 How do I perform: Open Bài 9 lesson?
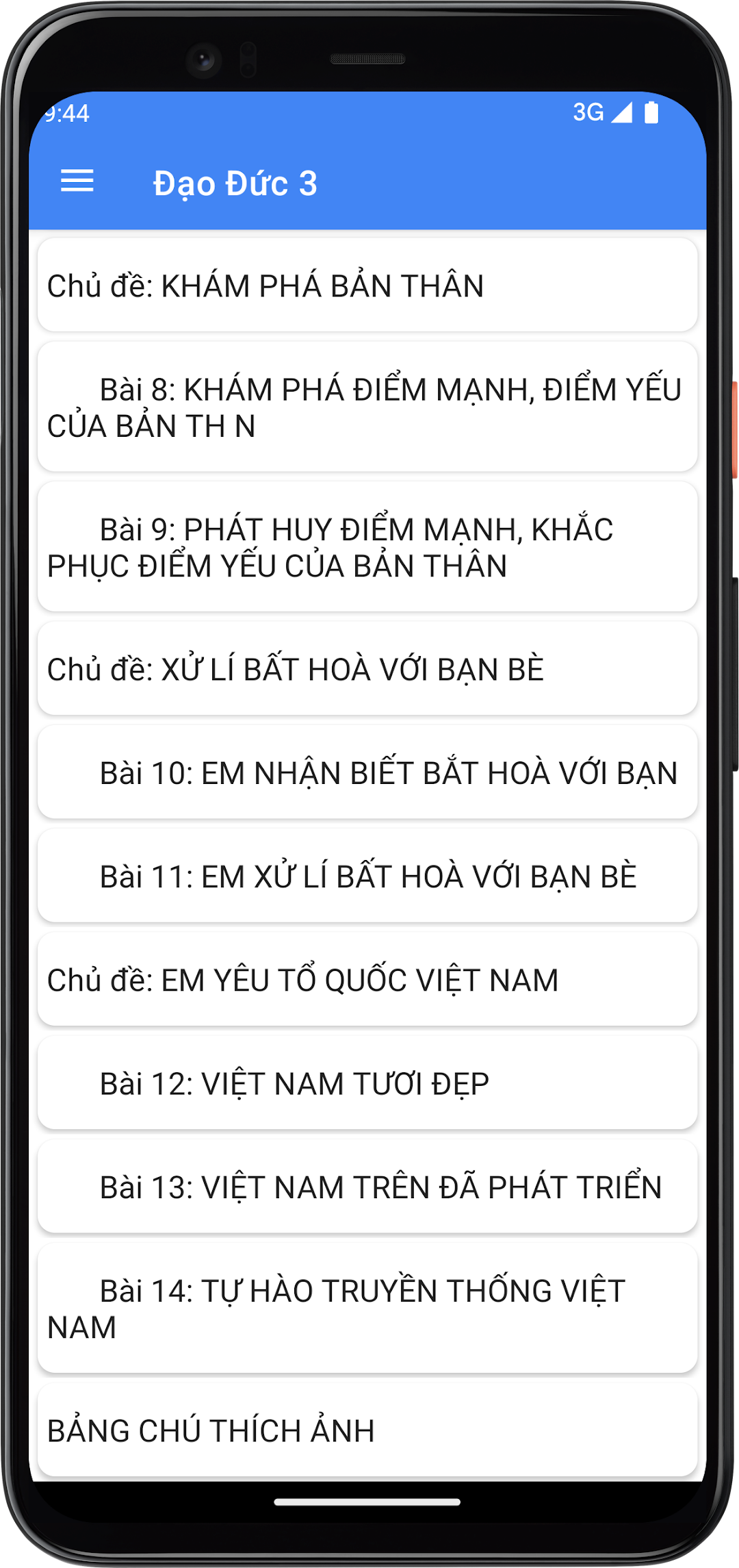pyautogui.click(x=367, y=547)
